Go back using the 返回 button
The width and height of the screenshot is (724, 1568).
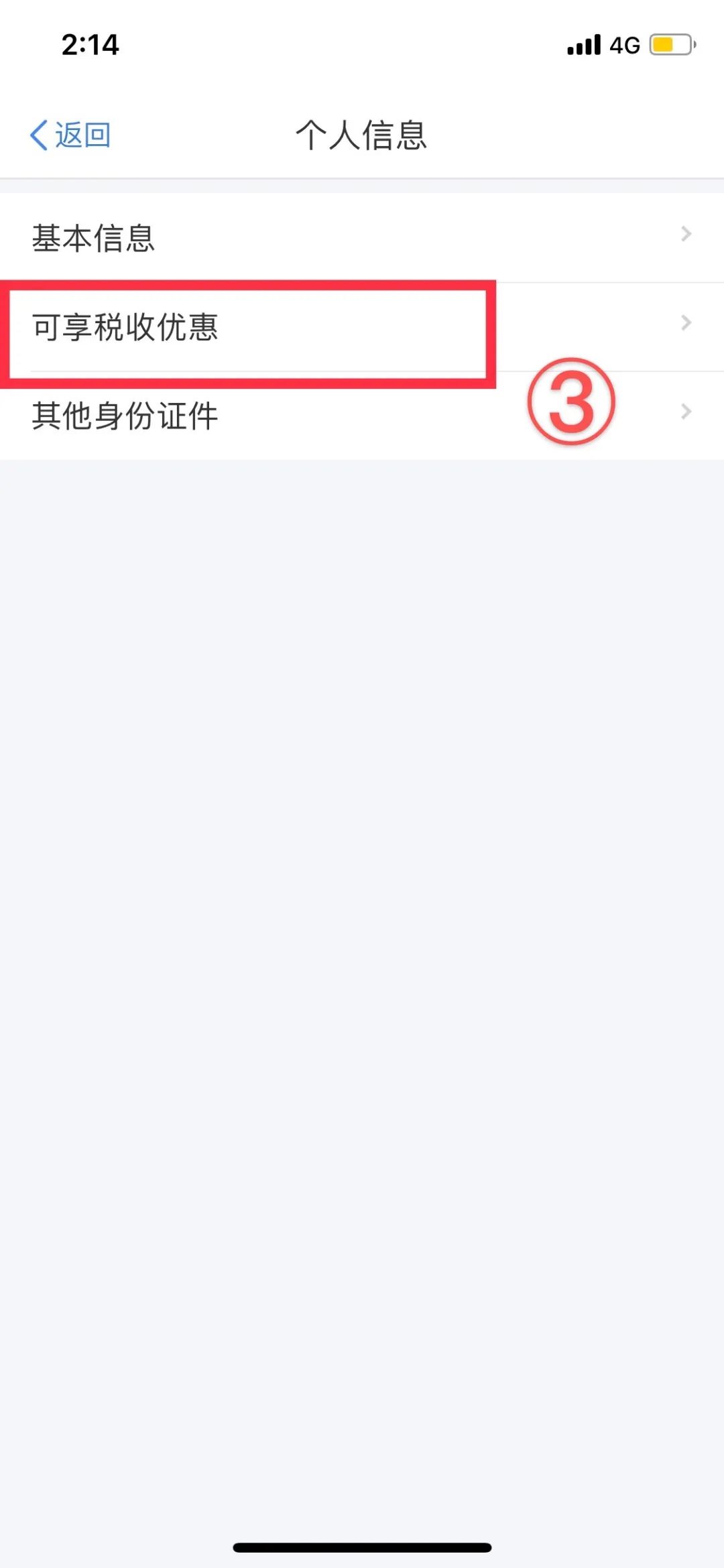[x=70, y=135]
